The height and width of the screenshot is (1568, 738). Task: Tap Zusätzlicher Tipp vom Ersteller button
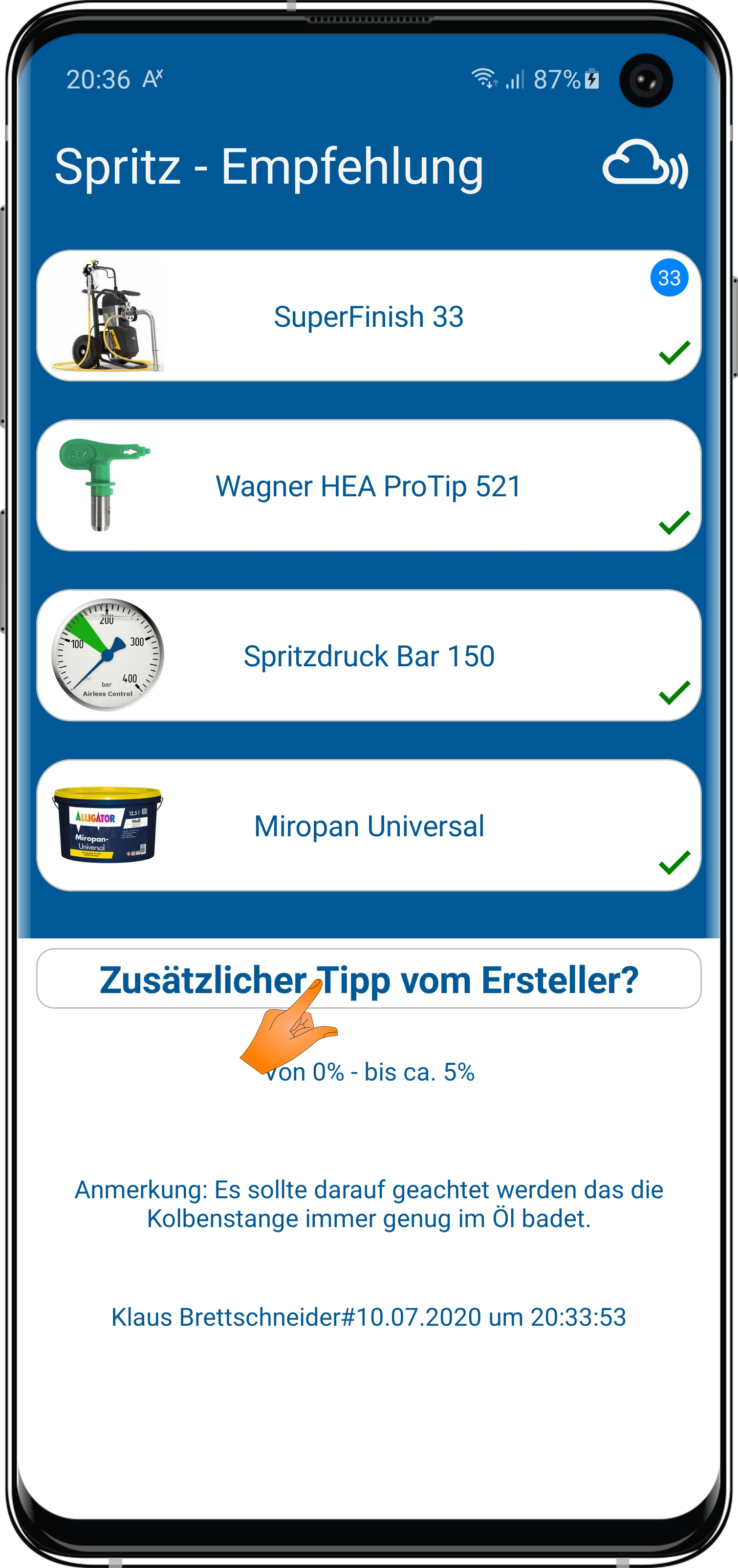click(x=369, y=979)
